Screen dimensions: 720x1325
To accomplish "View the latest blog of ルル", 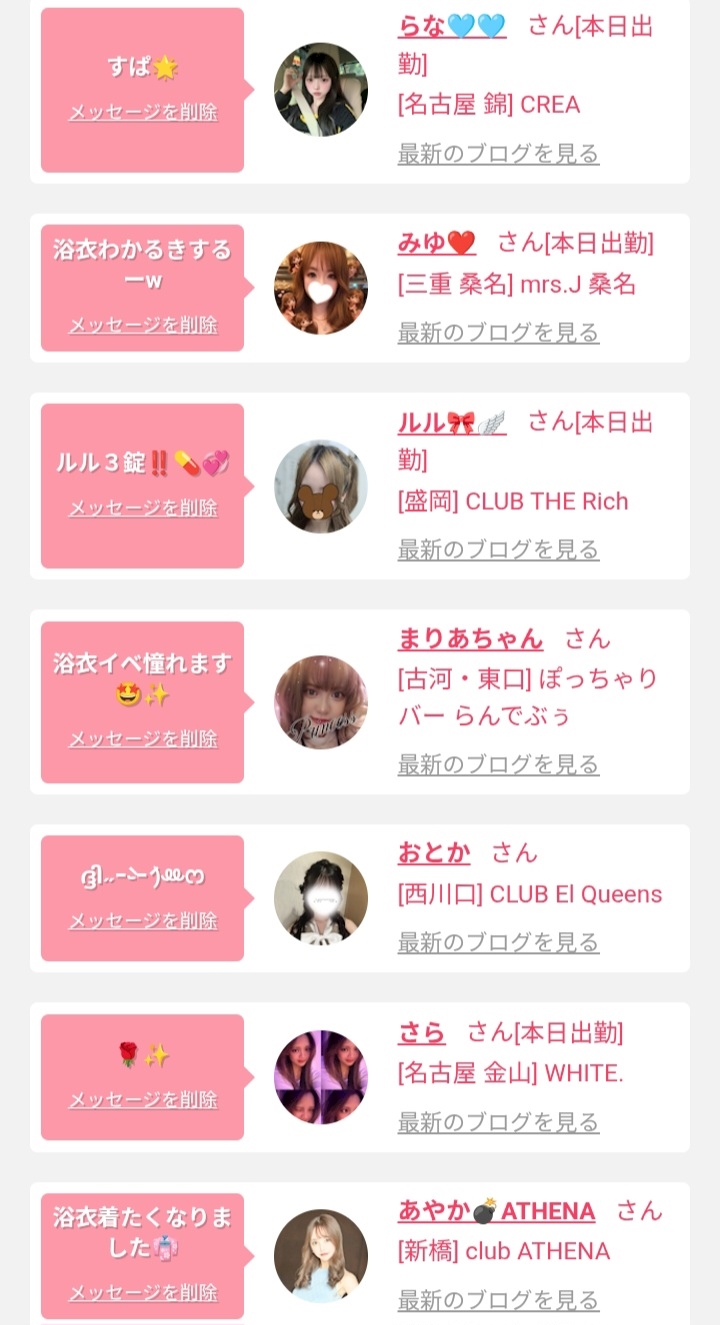I will click(x=498, y=550).
